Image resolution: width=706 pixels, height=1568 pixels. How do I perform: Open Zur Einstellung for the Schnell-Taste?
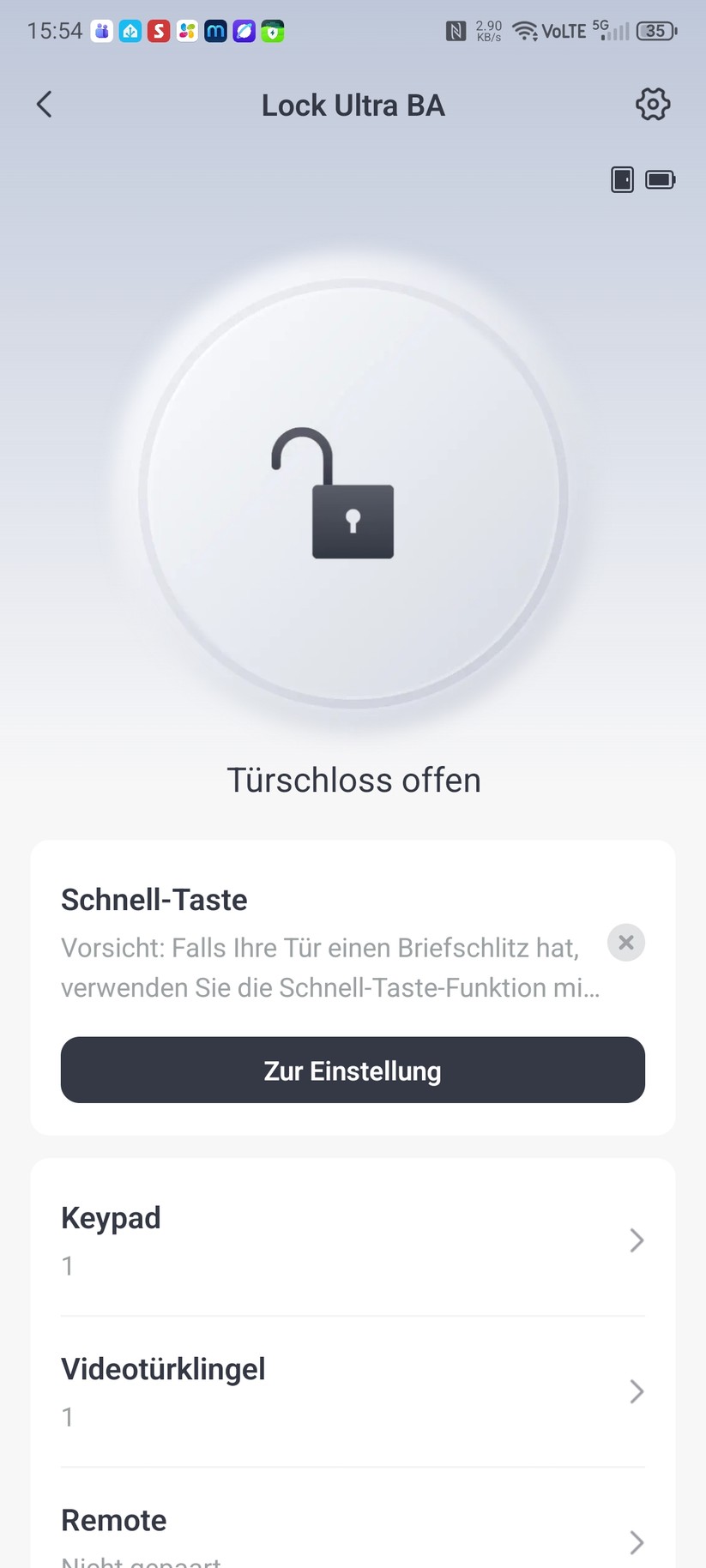pyautogui.click(x=353, y=1070)
